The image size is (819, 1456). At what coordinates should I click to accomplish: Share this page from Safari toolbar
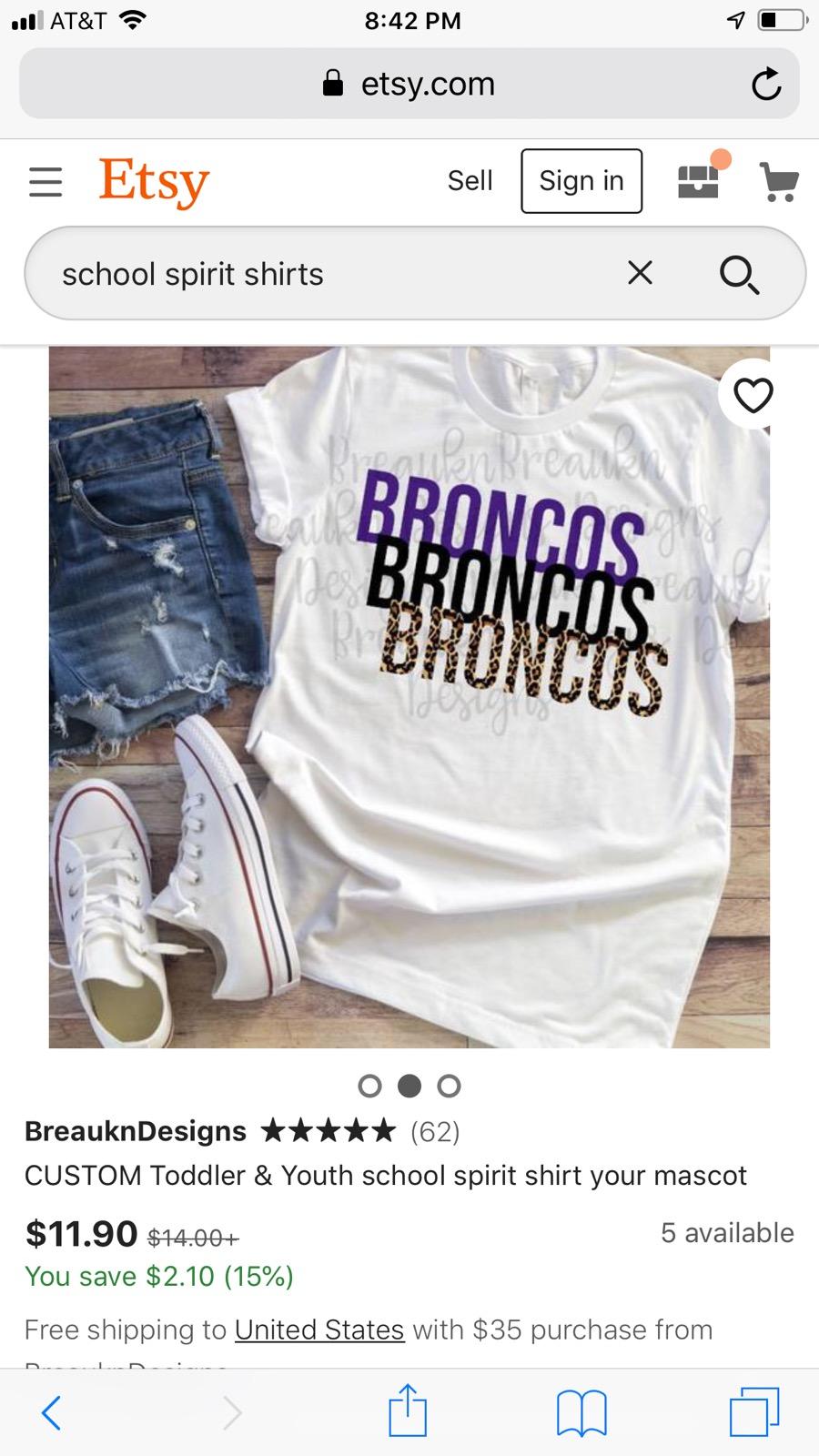(x=408, y=1411)
